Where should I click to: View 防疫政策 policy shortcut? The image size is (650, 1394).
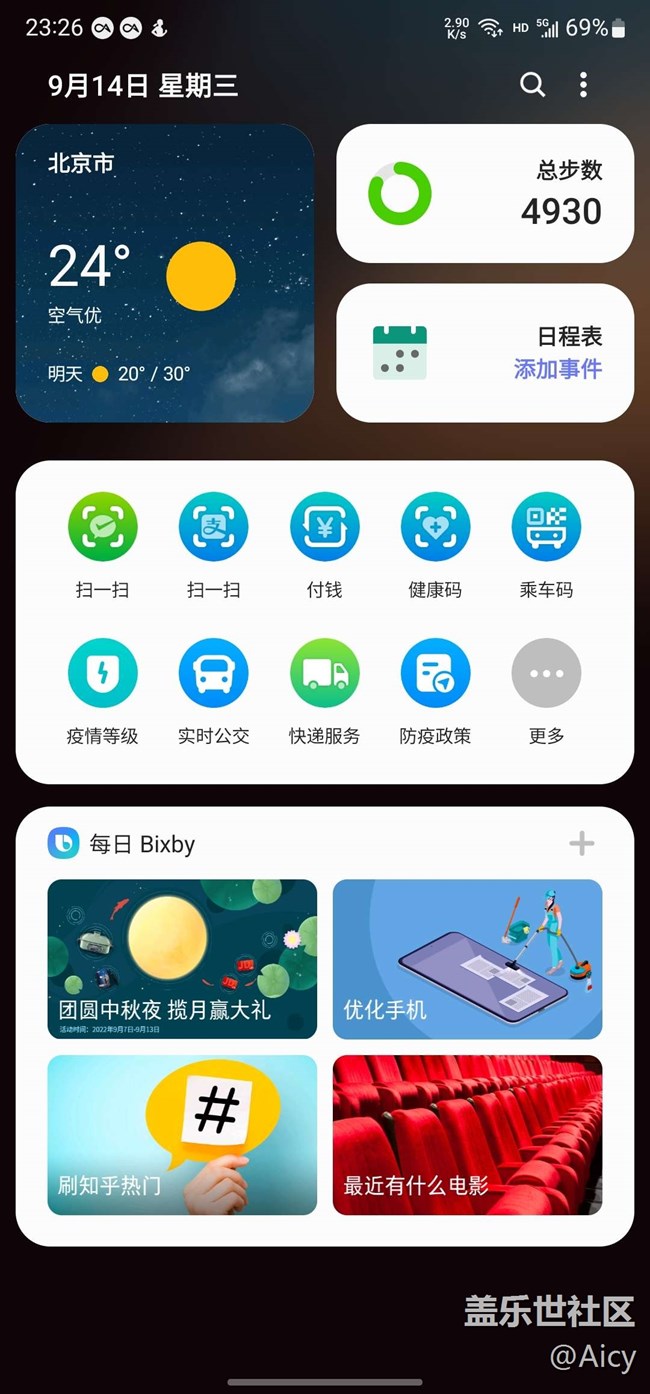[x=435, y=673]
